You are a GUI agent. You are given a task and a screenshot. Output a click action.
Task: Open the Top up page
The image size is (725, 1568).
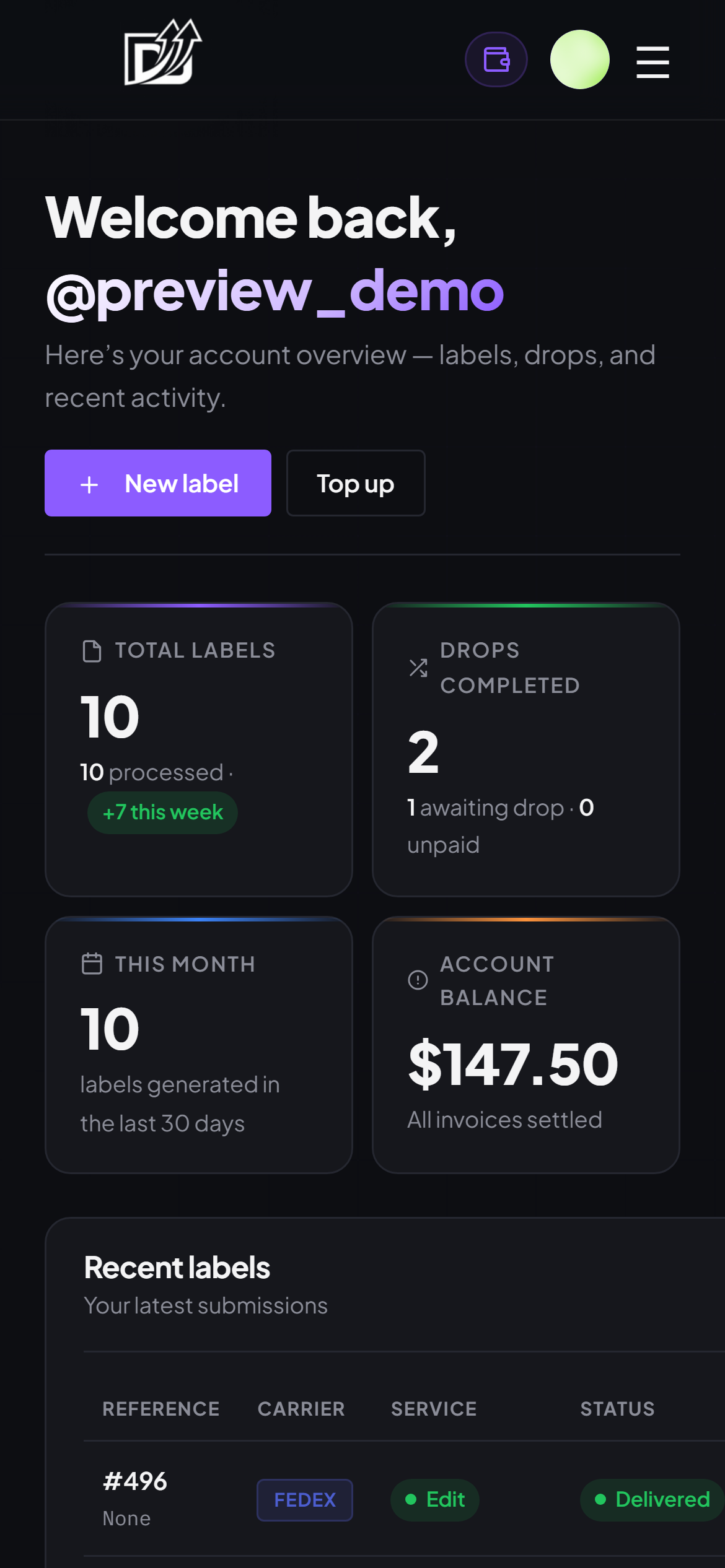[355, 483]
